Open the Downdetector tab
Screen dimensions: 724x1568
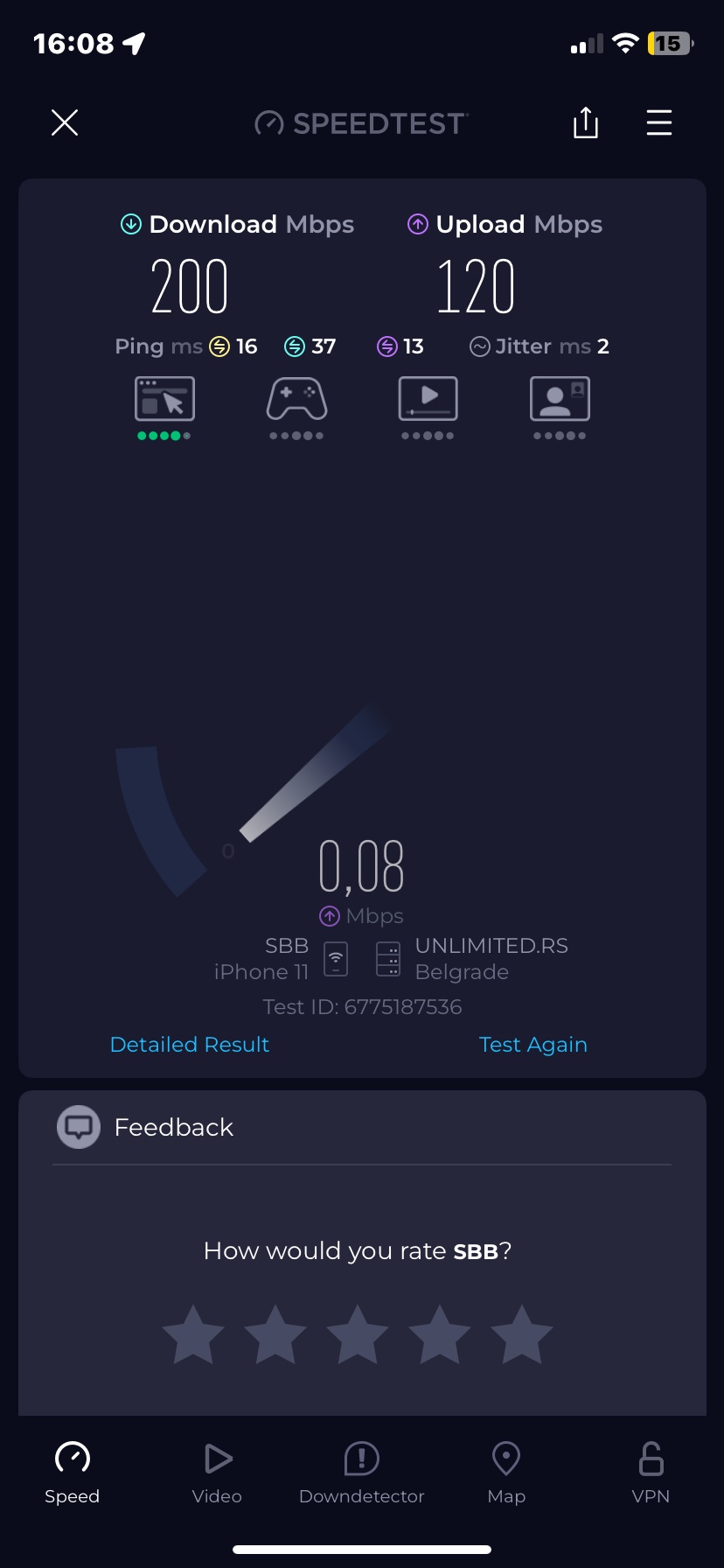pyautogui.click(x=361, y=1473)
